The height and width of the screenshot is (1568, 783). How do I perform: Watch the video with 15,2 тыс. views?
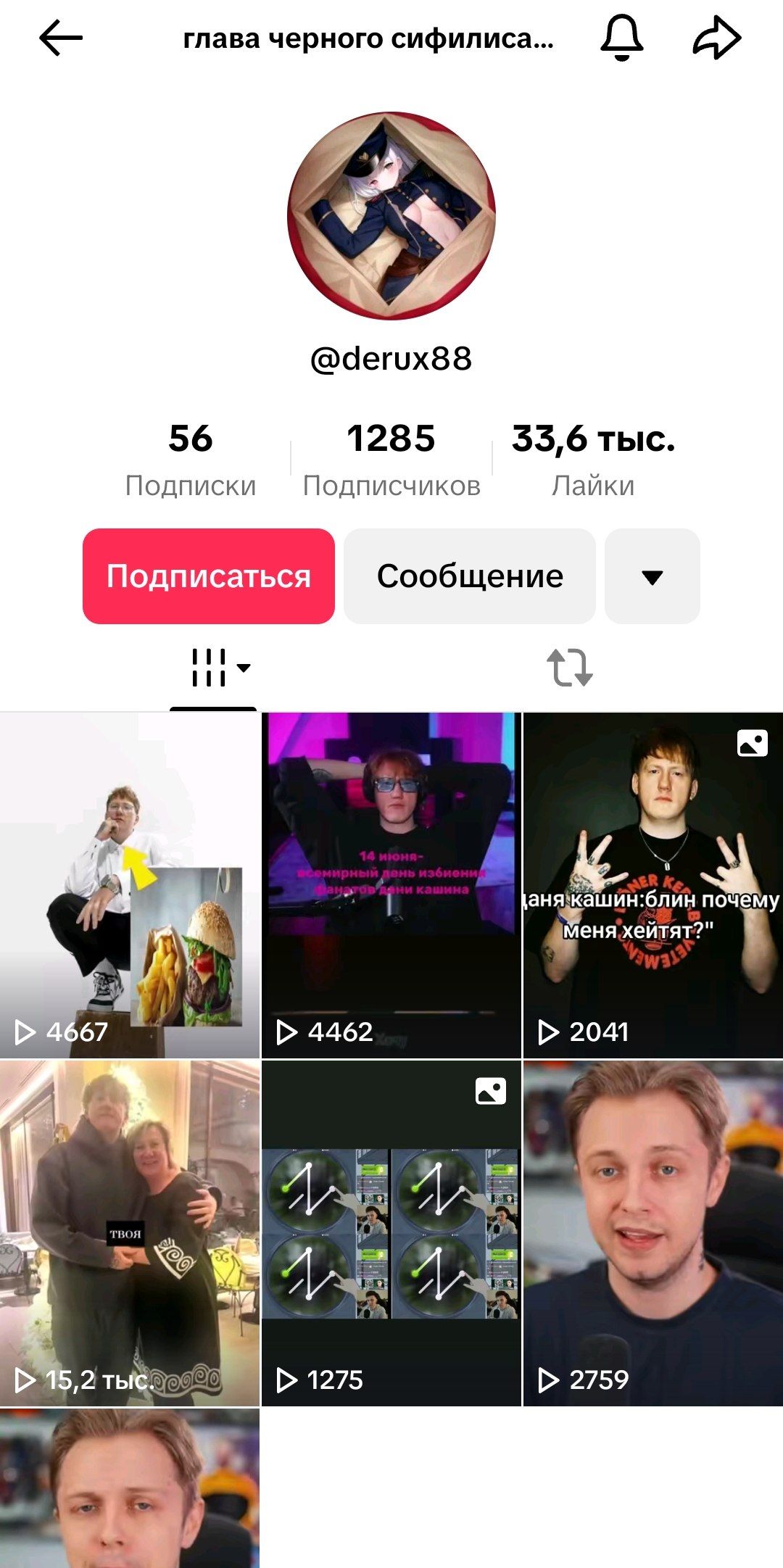point(130,1232)
